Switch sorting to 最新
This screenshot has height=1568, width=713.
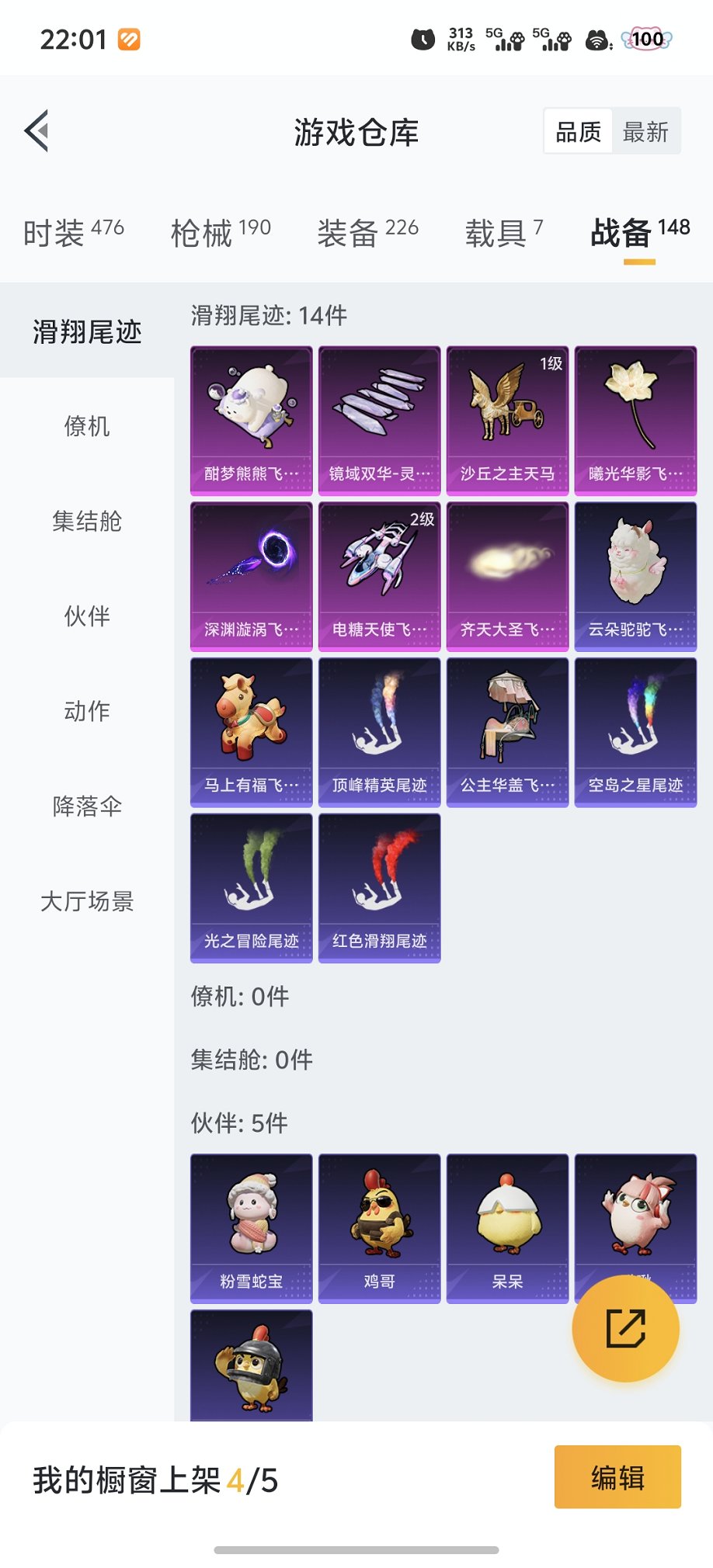pyautogui.click(x=646, y=132)
